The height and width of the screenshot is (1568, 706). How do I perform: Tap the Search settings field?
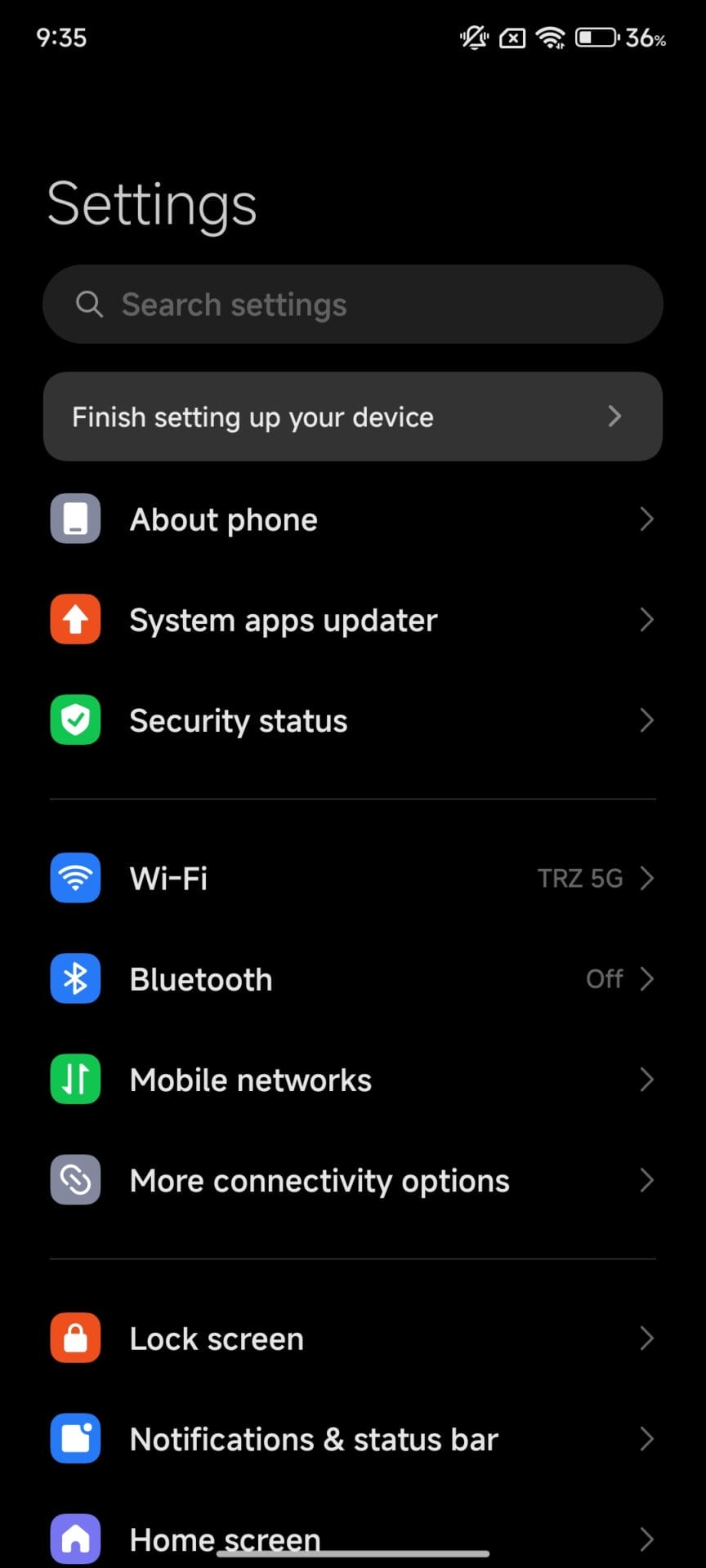pyautogui.click(x=351, y=305)
